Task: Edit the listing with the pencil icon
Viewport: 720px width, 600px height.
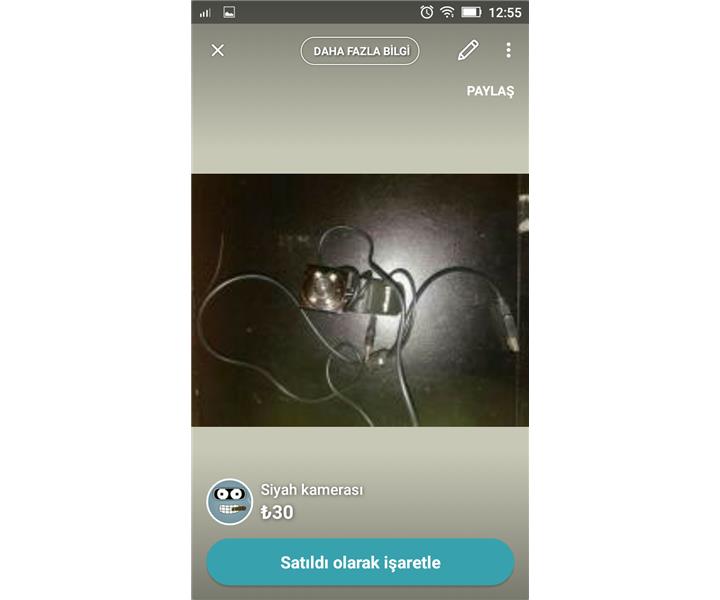Action: (468, 50)
